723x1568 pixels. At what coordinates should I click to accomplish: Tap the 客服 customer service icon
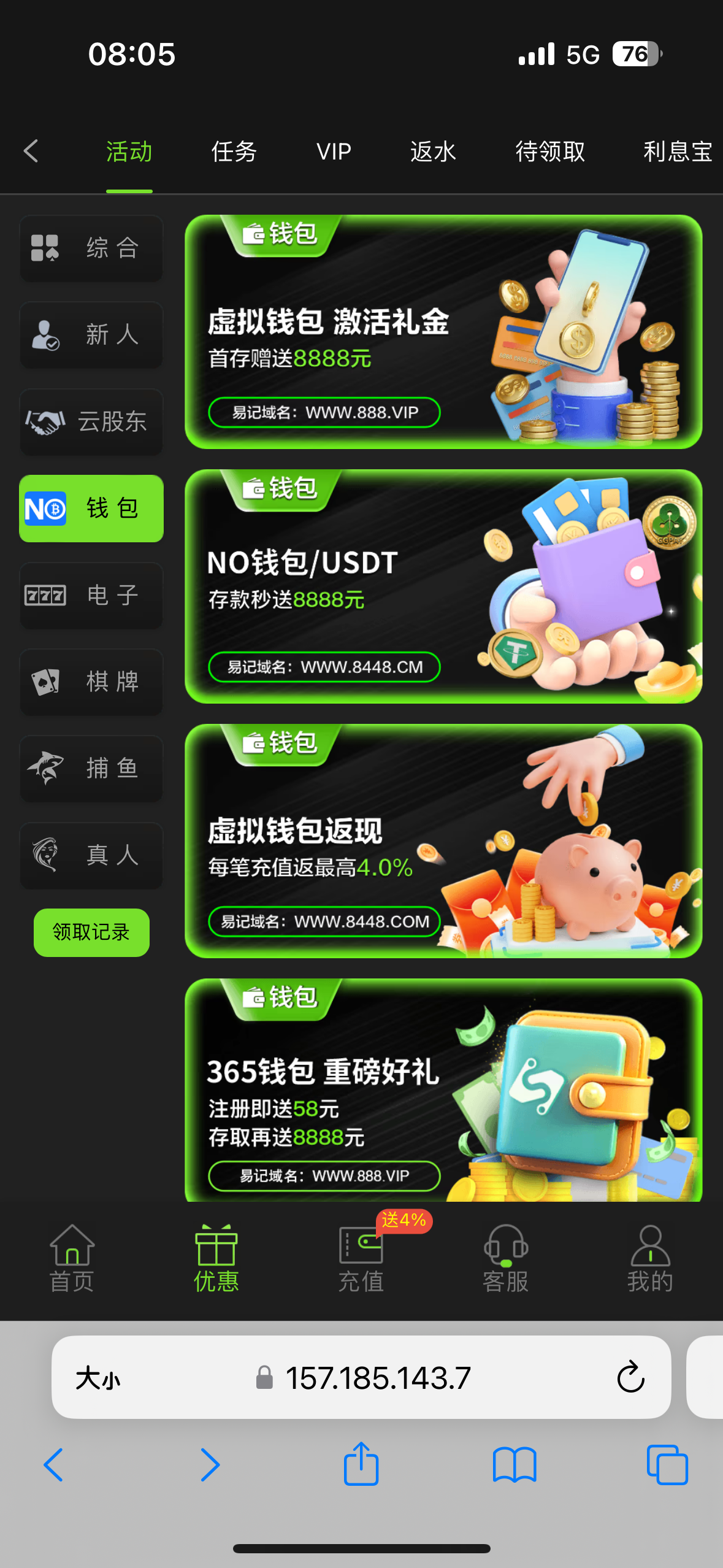(x=507, y=1255)
